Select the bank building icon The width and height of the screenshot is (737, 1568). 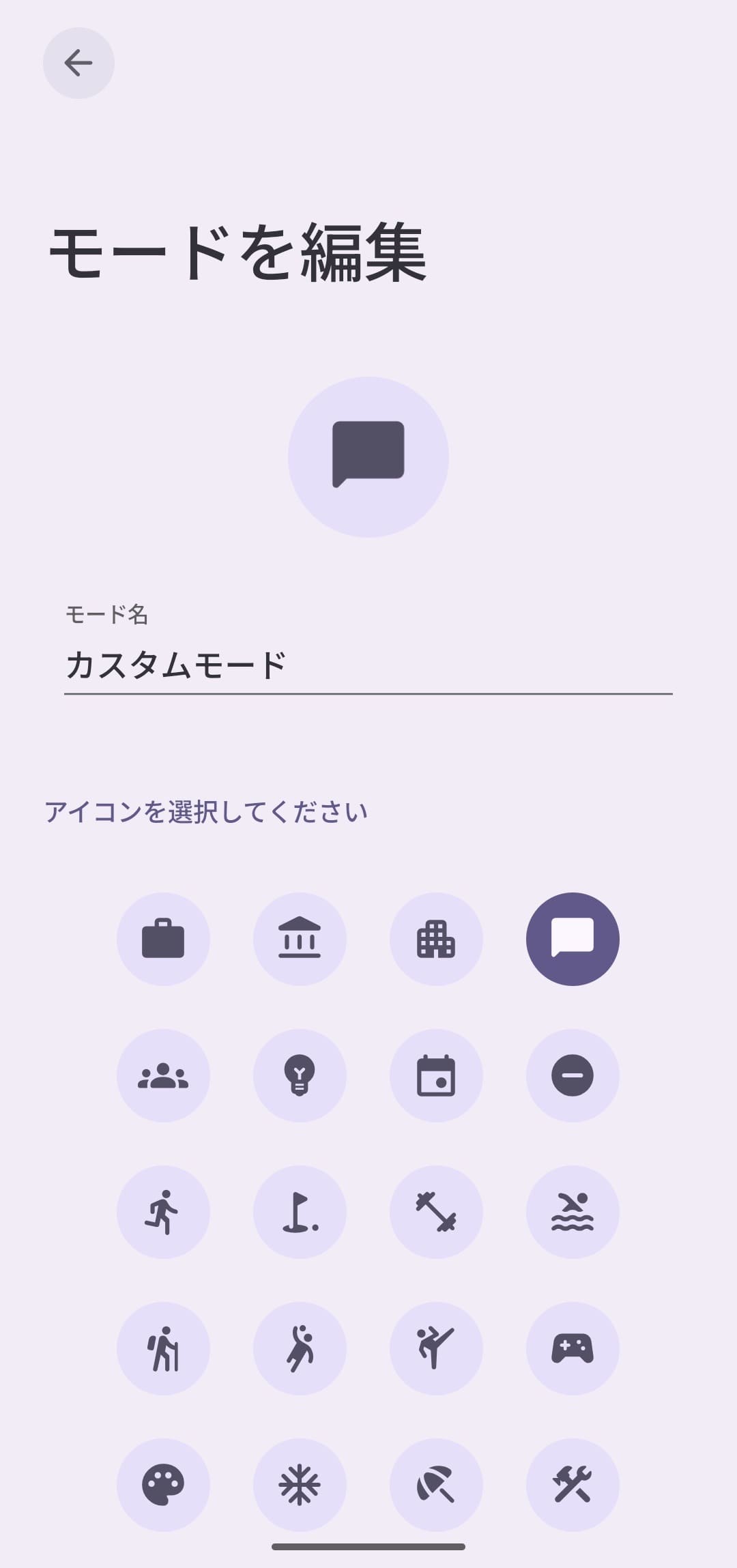pyautogui.click(x=300, y=939)
